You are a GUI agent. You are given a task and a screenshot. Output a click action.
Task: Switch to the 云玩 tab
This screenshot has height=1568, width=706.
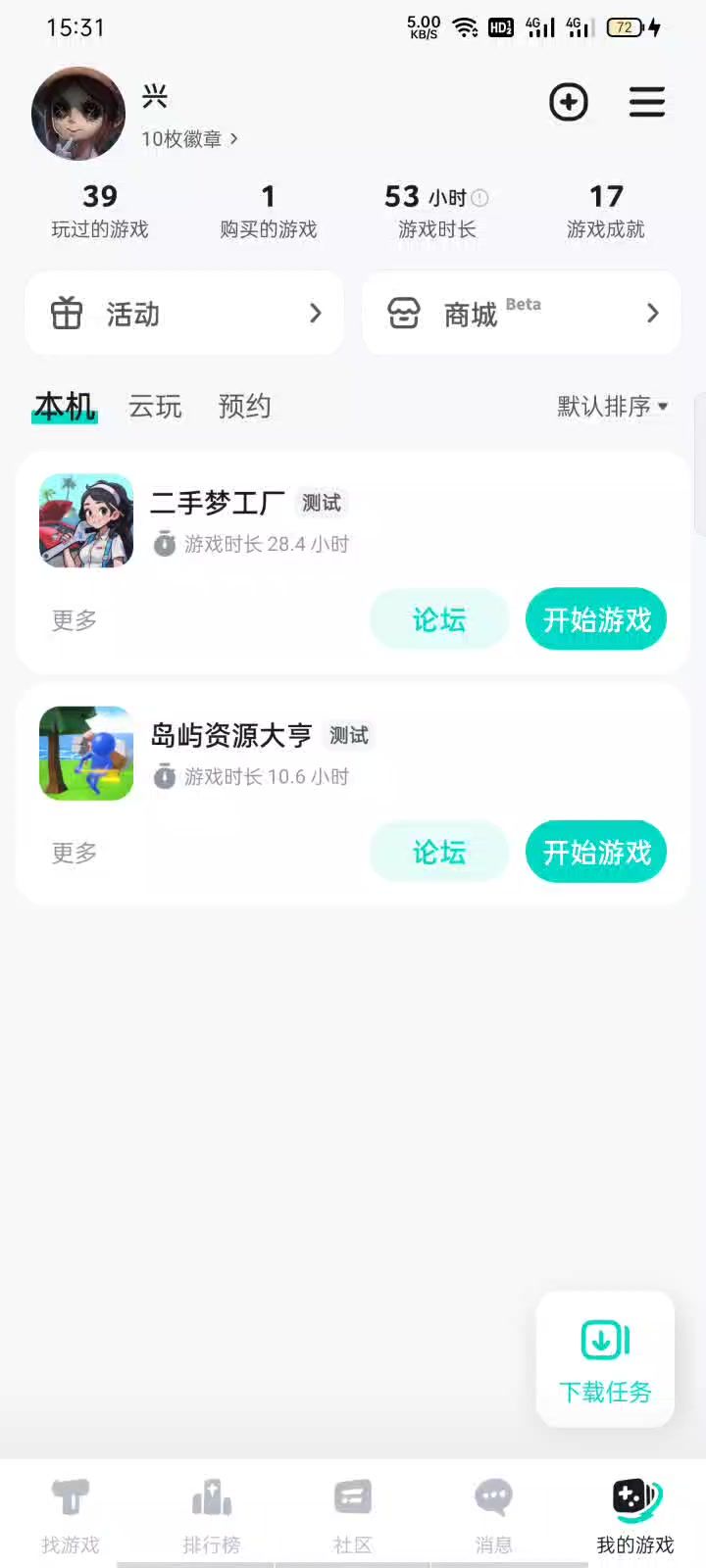[155, 406]
